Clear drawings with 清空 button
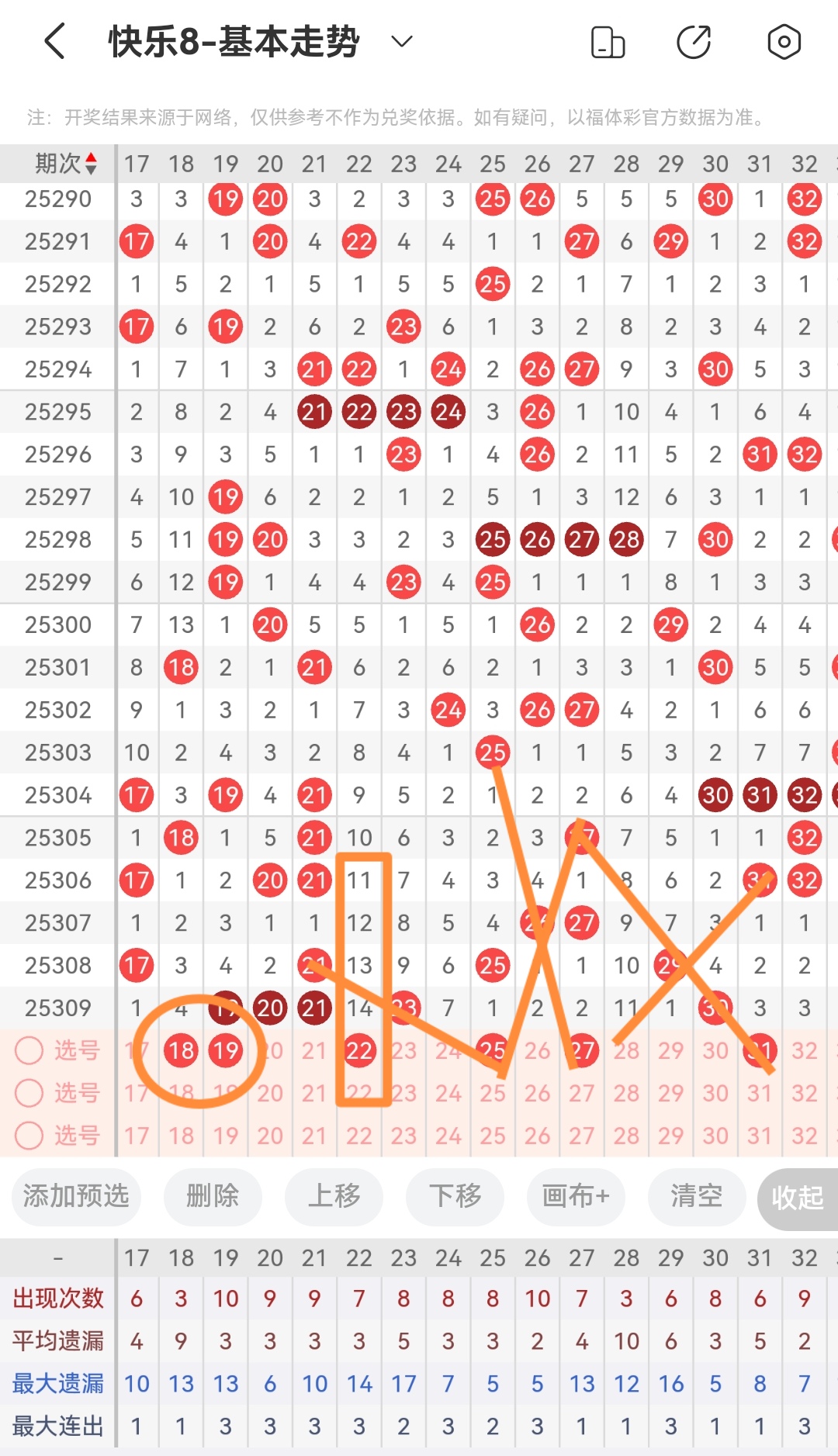838x1456 pixels. pos(697,1197)
